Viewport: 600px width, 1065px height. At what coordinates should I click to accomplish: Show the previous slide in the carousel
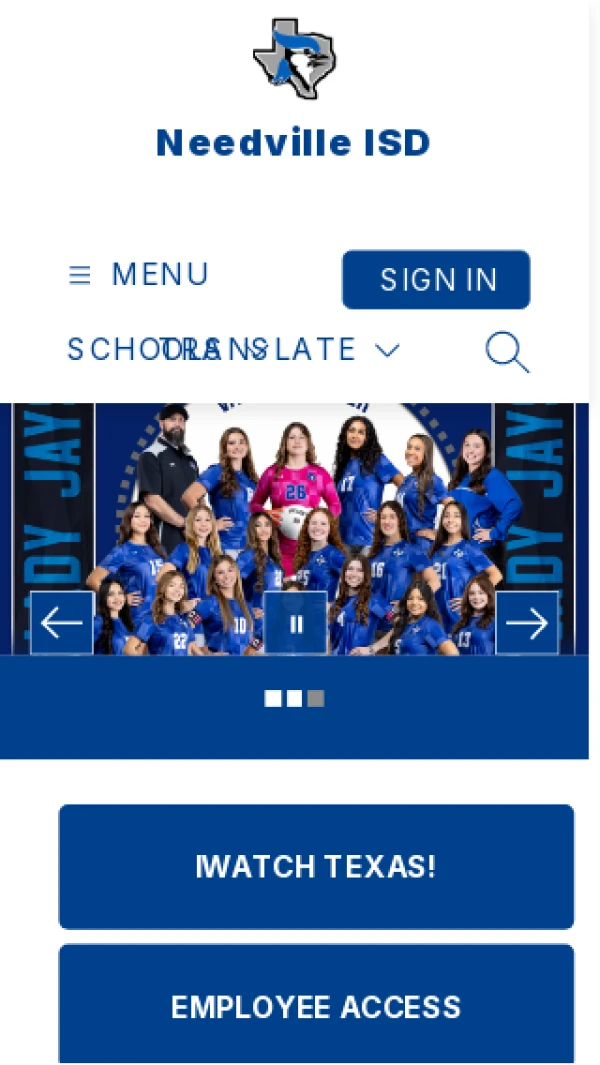tap(62, 623)
